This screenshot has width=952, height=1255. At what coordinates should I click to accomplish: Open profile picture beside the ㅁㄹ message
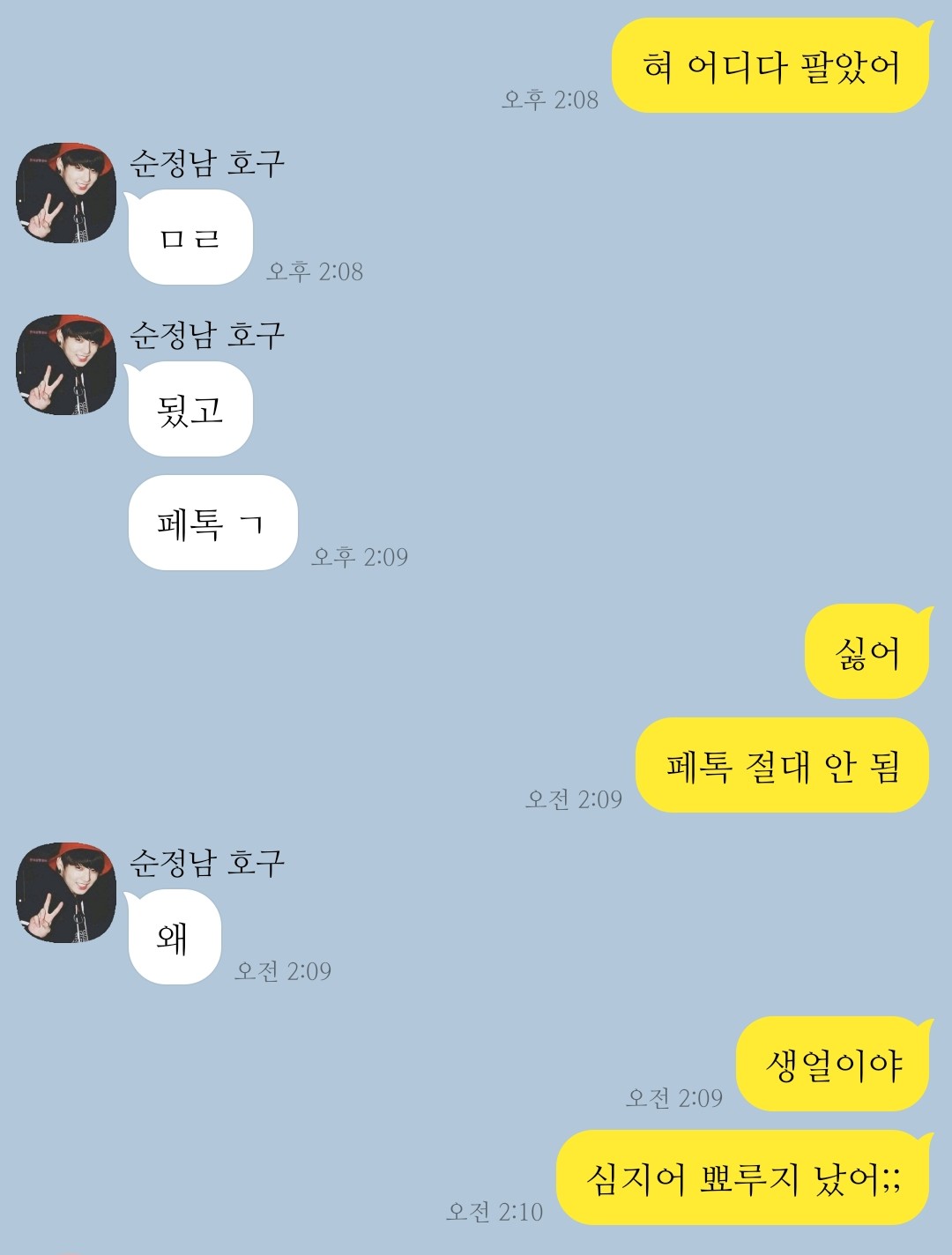click(66, 193)
